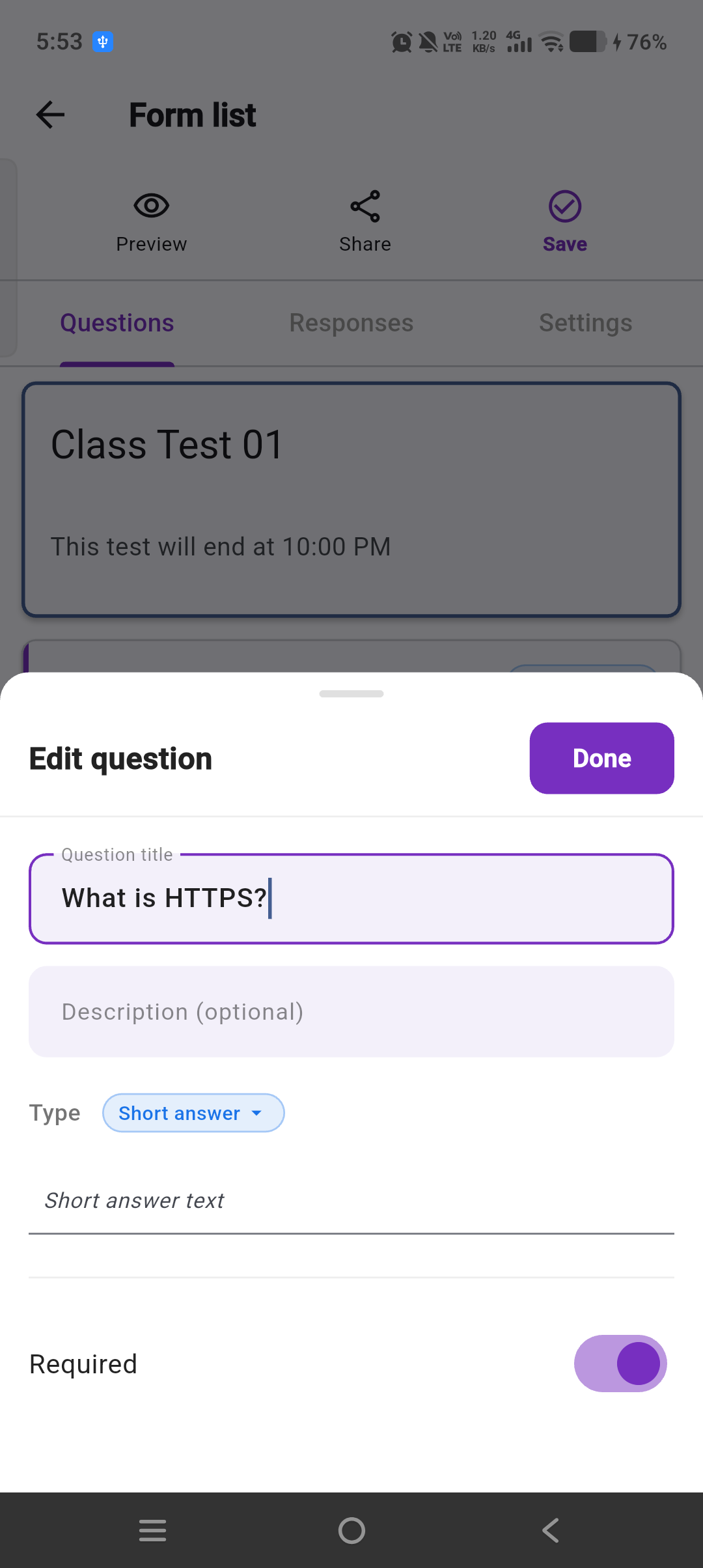The image size is (703, 1568).
Task: Tap Done to finish editing question
Action: 601,758
